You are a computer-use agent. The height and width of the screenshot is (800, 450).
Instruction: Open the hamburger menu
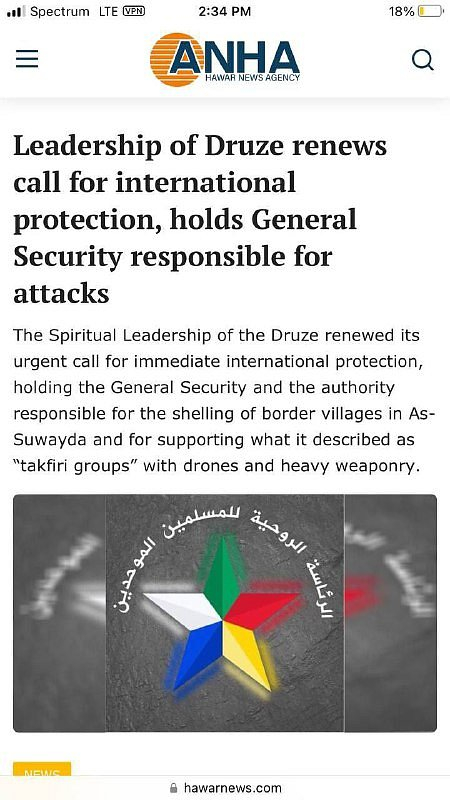click(27, 60)
